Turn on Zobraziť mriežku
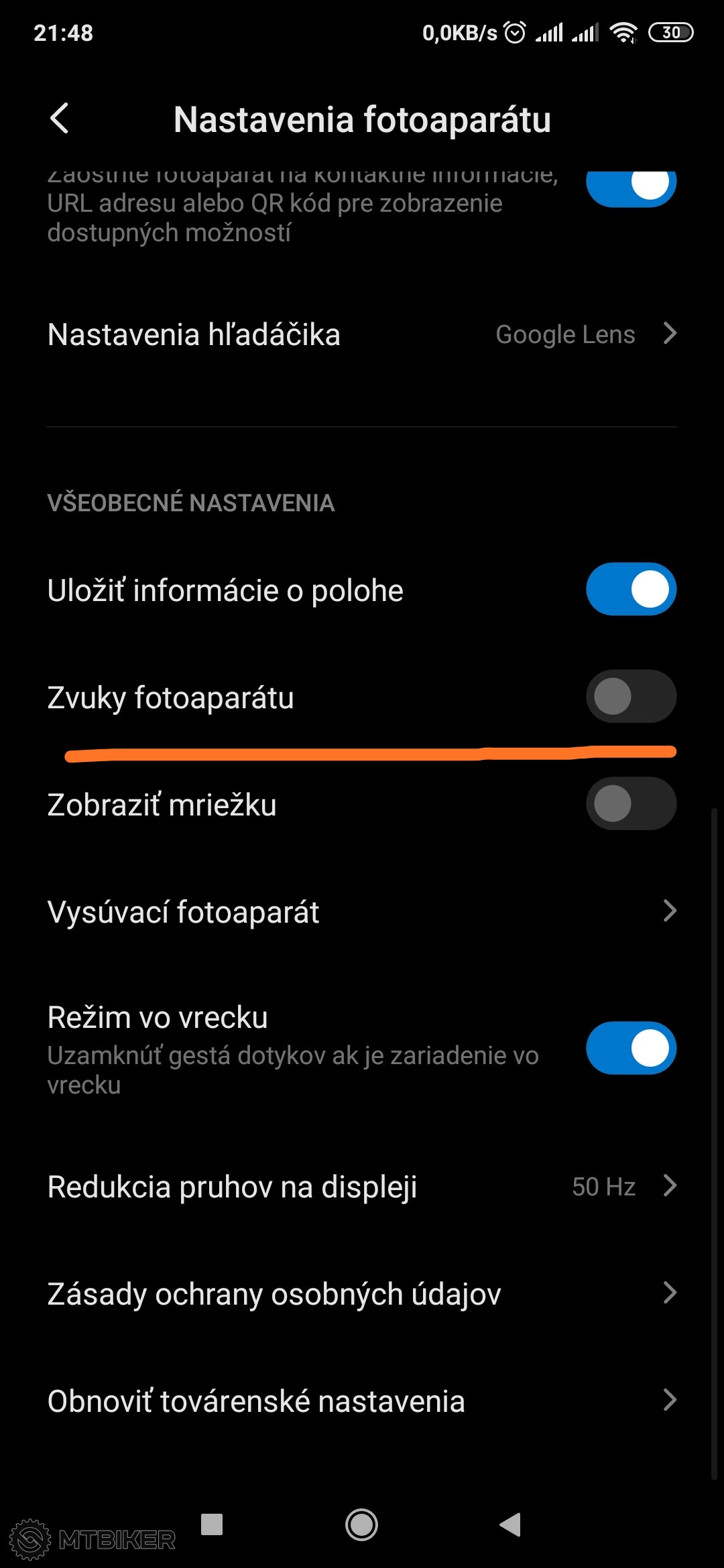The image size is (724, 1568). [x=631, y=803]
